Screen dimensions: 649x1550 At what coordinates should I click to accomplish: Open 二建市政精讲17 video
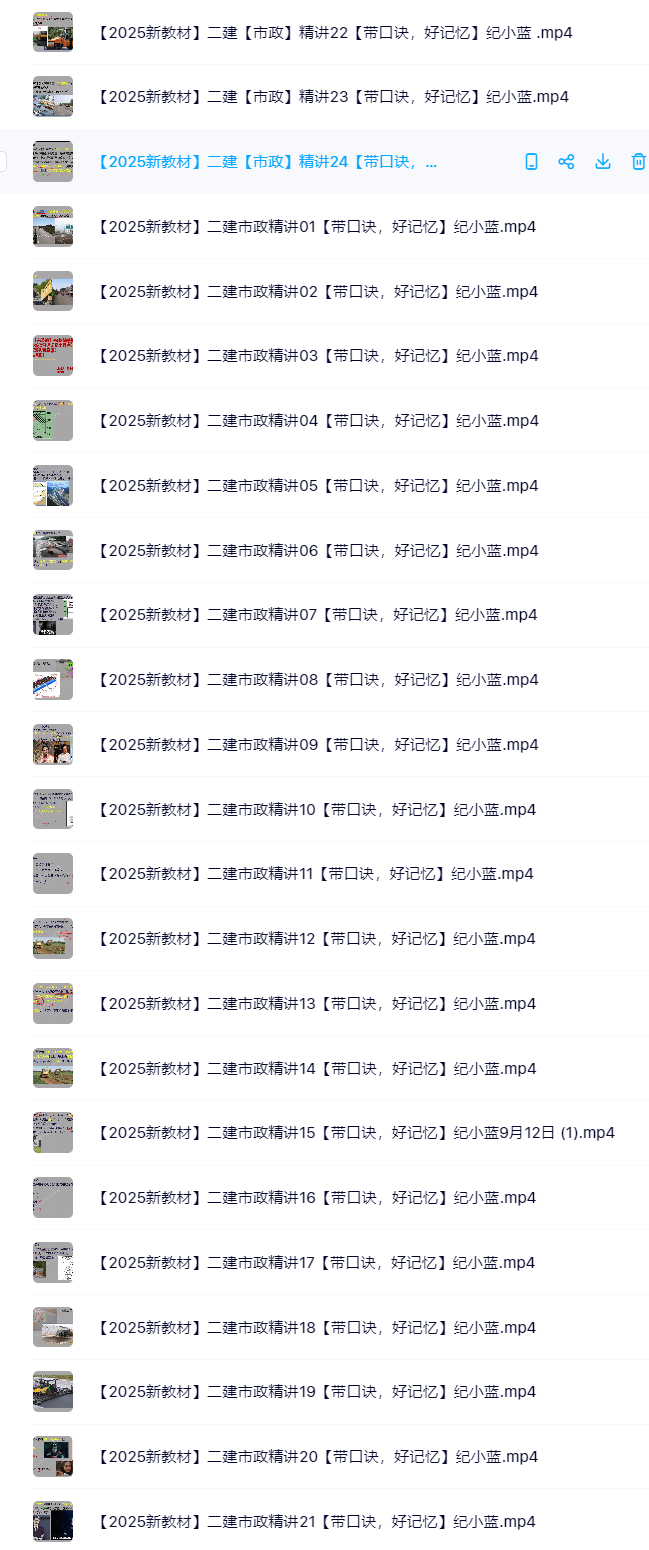point(316,1263)
